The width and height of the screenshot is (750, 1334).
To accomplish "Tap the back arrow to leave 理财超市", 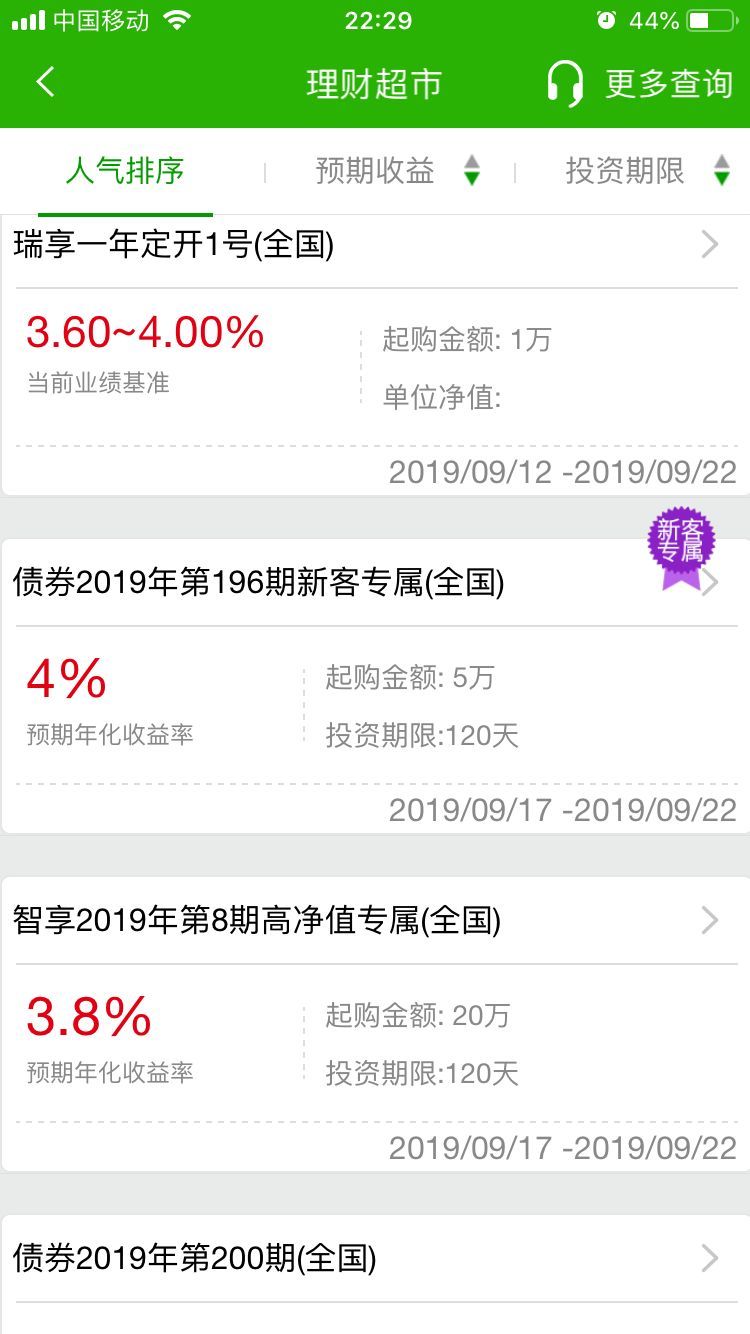I will [x=44, y=84].
